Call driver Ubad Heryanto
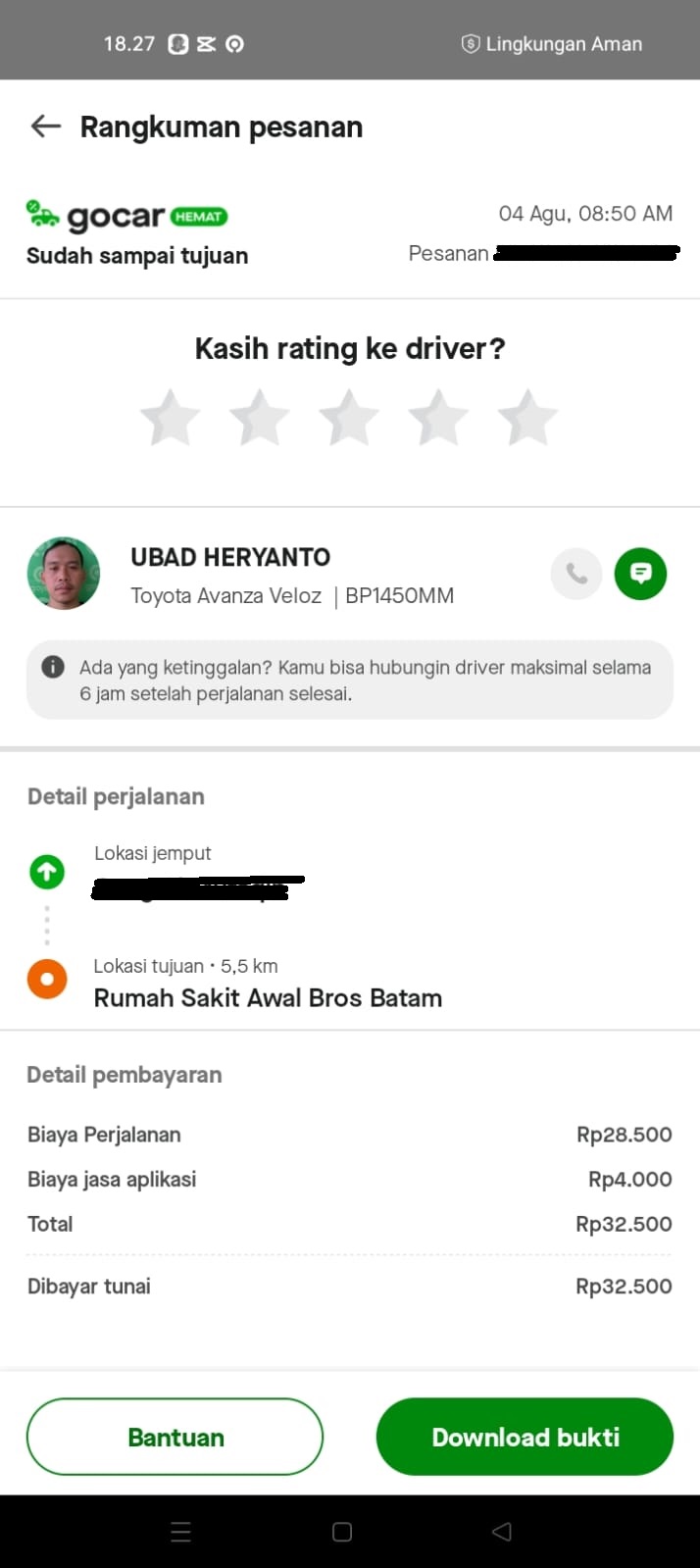This screenshot has width=700, height=1568. coord(576,574)
